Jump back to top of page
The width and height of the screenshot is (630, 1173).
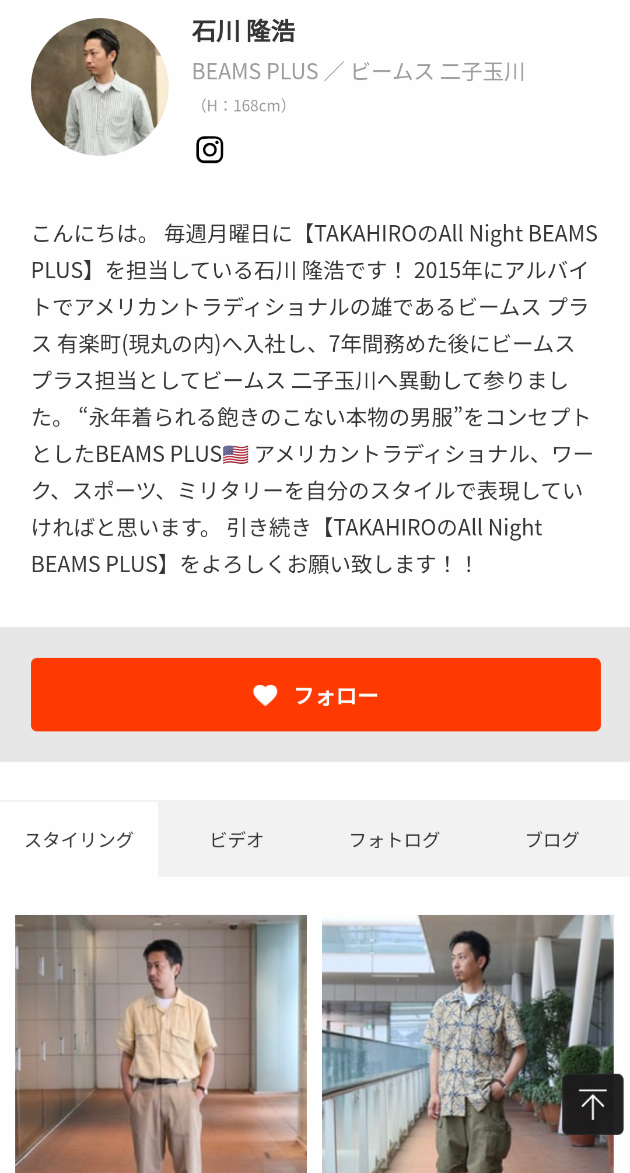click(592, 1105)
